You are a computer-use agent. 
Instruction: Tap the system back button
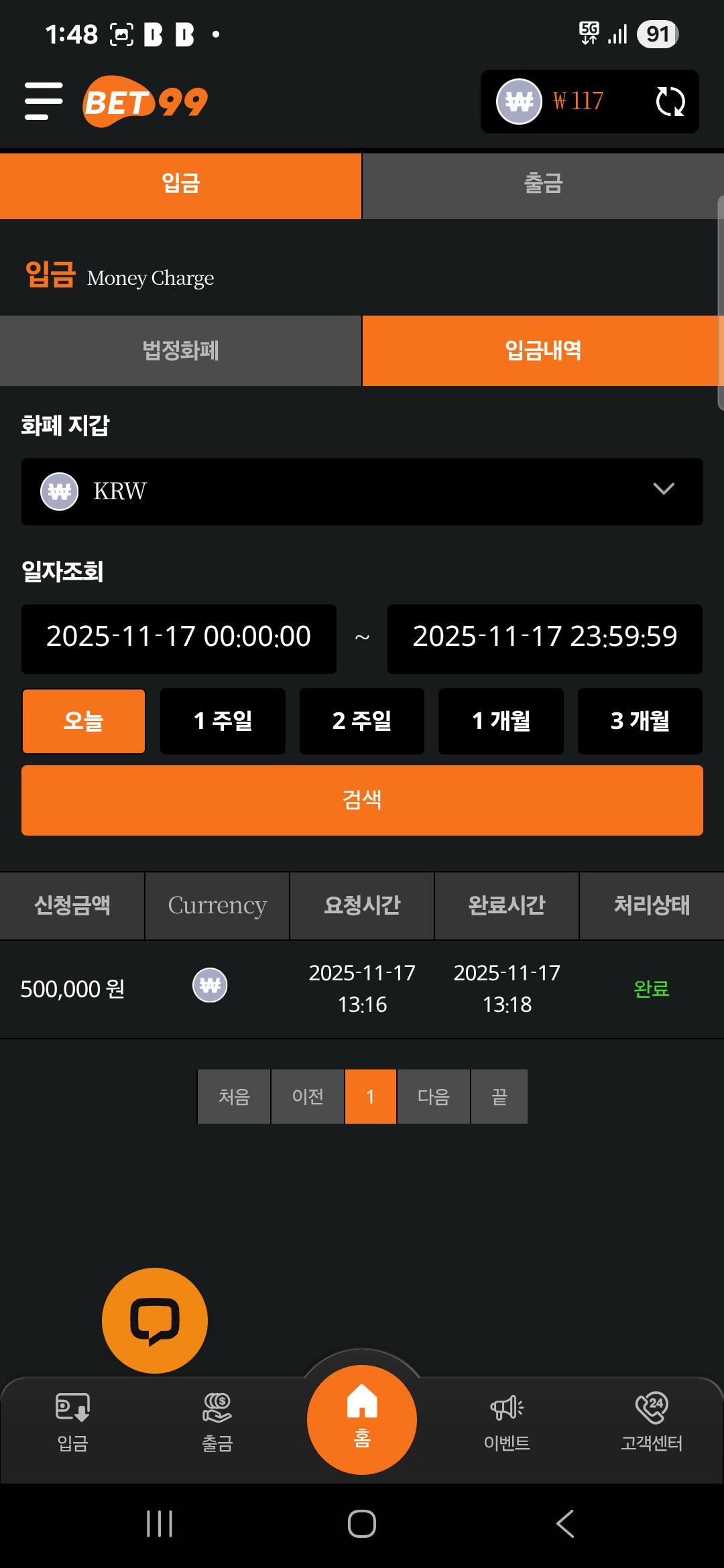(x=565, y=1524)
